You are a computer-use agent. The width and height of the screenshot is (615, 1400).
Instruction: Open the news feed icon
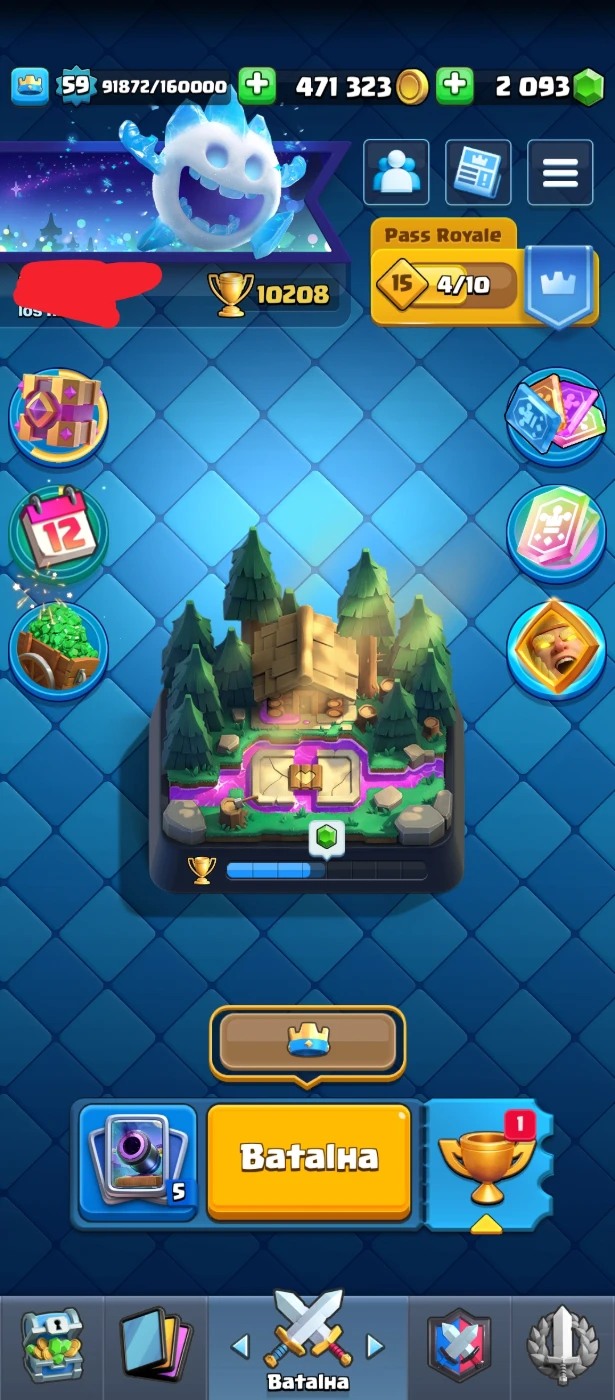pos(478,173)
